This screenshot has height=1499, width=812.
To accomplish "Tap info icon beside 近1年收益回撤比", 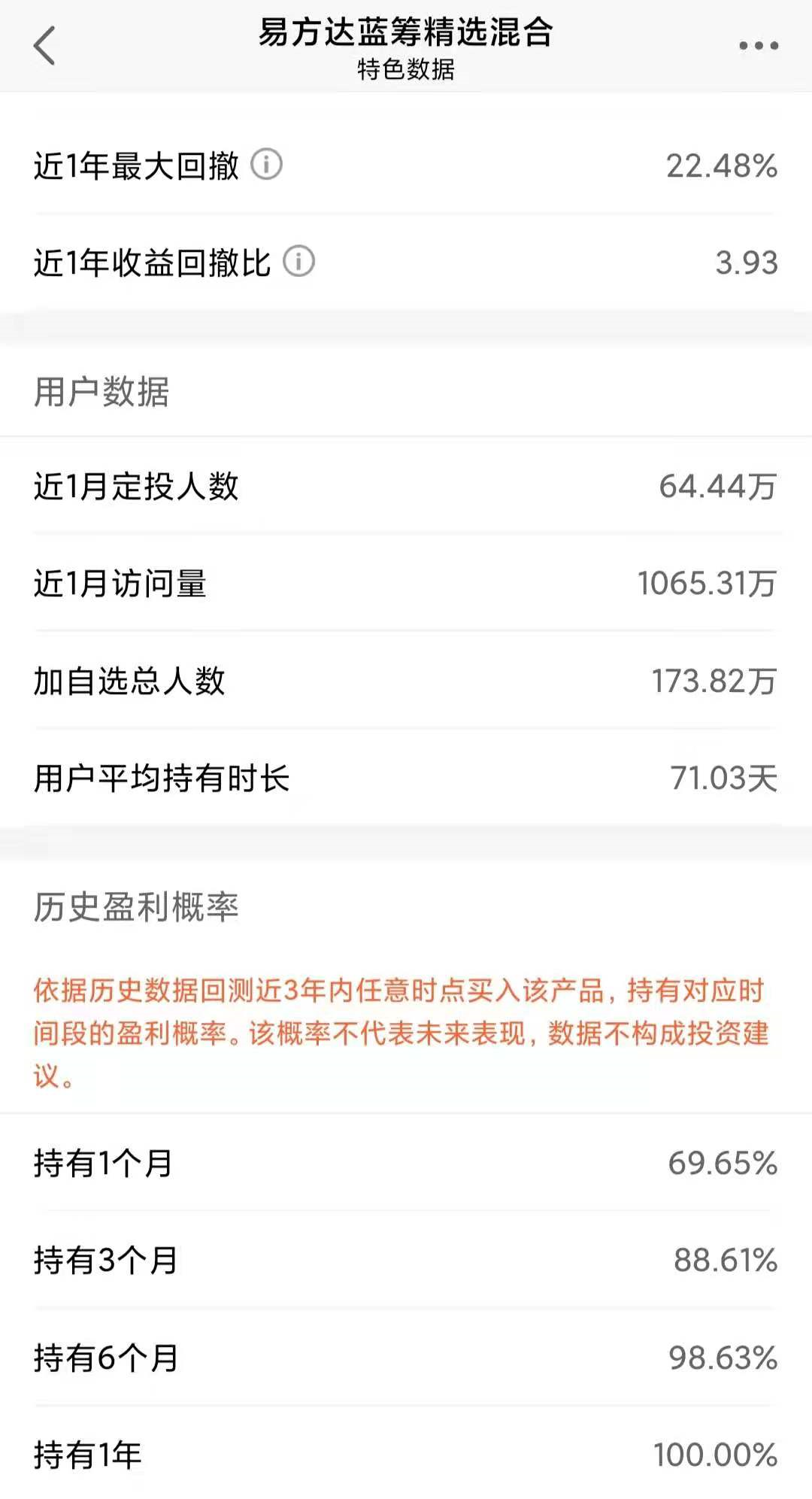I will point(298,261).
